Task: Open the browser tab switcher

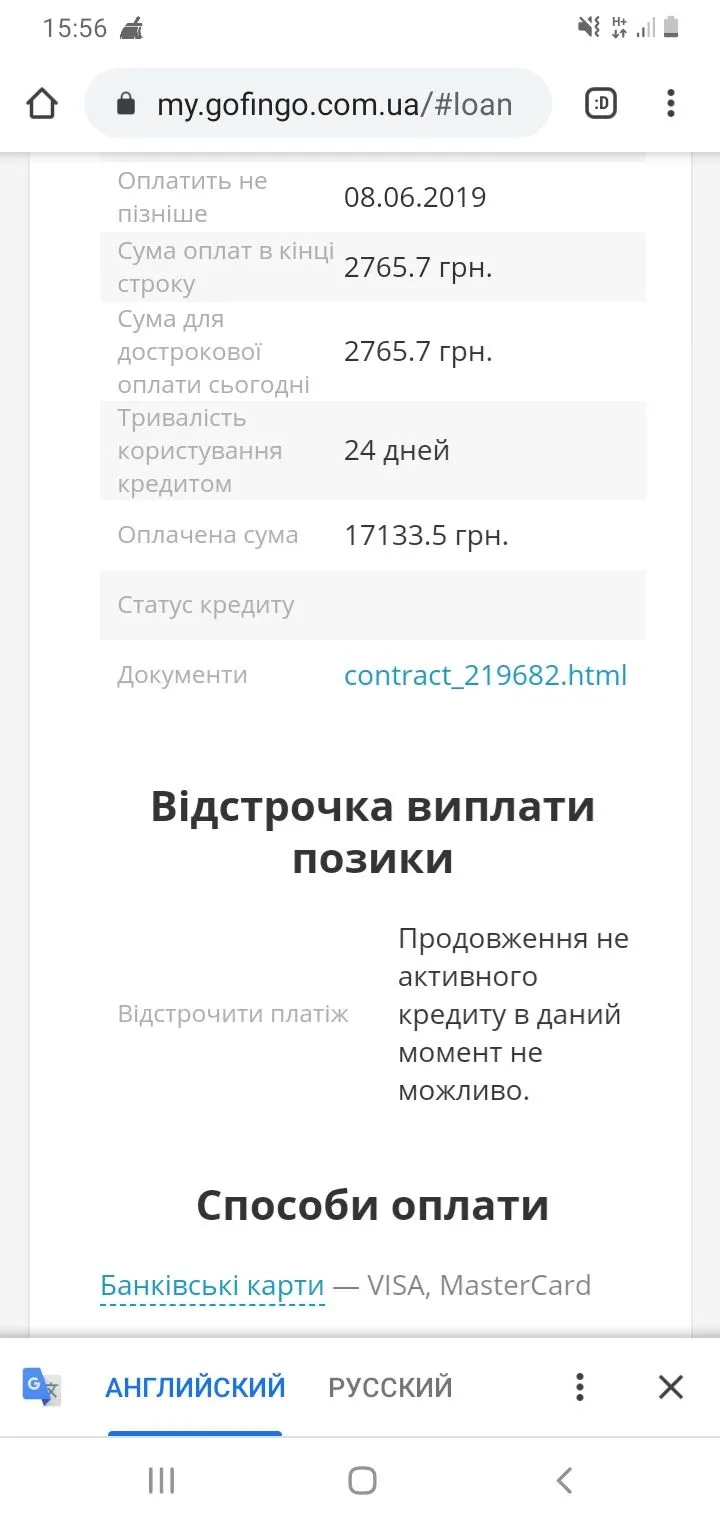Action: tap(600, 103)
